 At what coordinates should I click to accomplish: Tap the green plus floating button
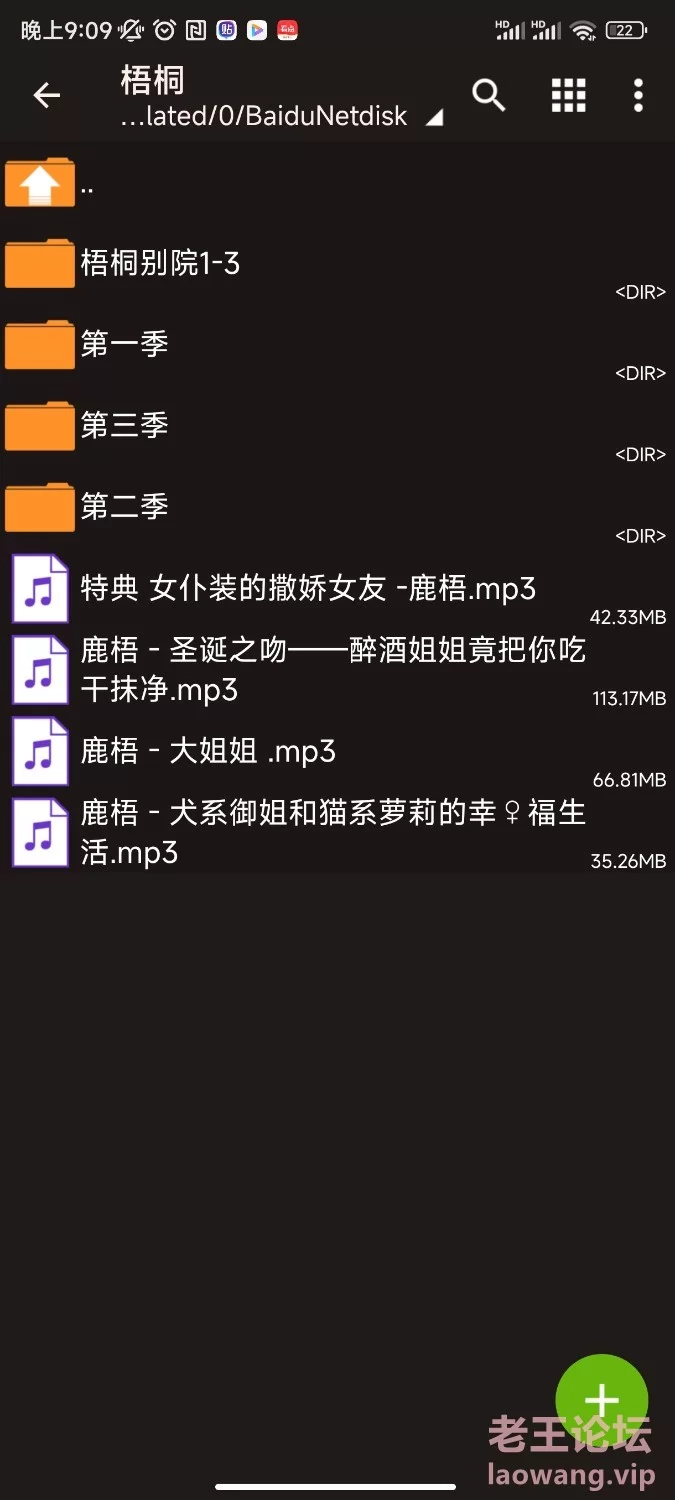pos(602,1401)
